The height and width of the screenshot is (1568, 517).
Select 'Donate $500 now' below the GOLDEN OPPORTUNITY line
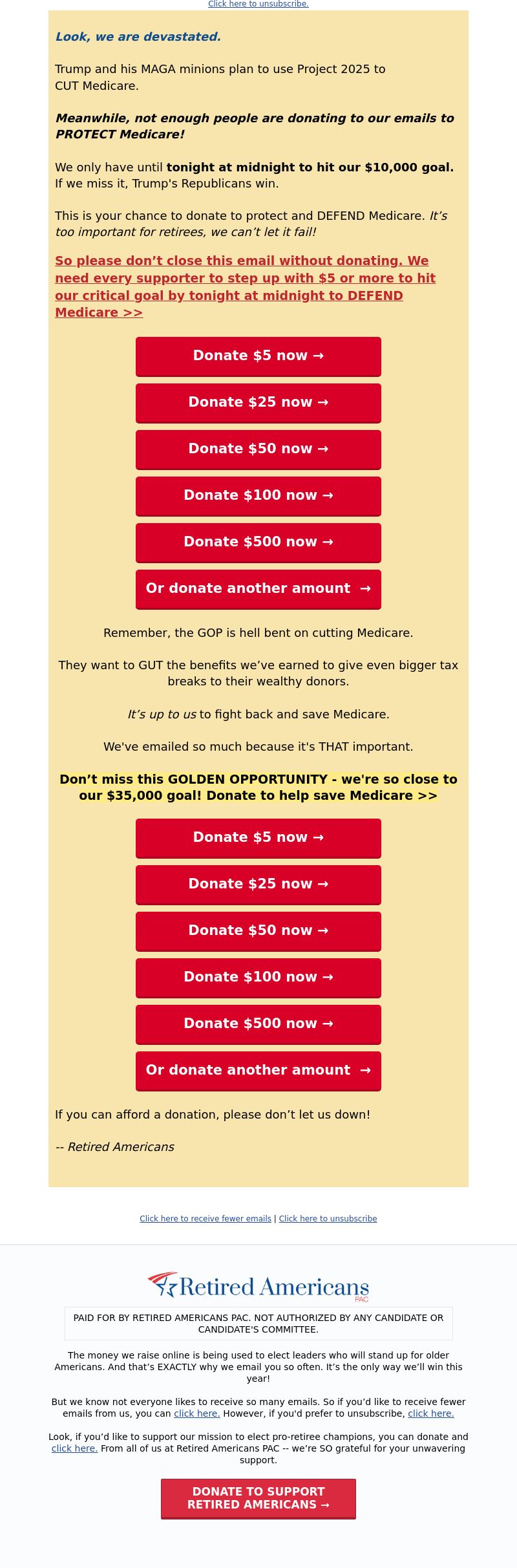[x=258, y=1024]
